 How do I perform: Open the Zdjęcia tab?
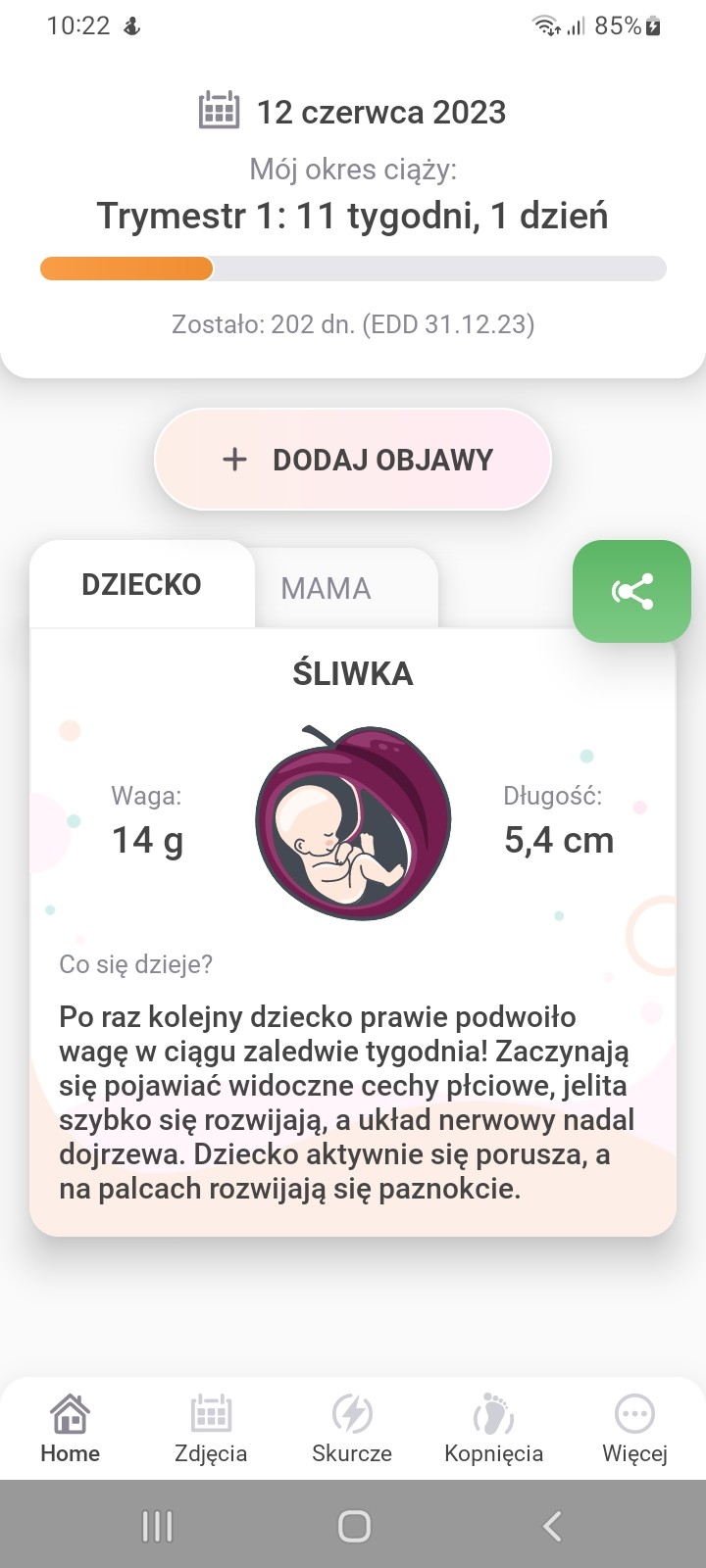(x=211, y=1428)
